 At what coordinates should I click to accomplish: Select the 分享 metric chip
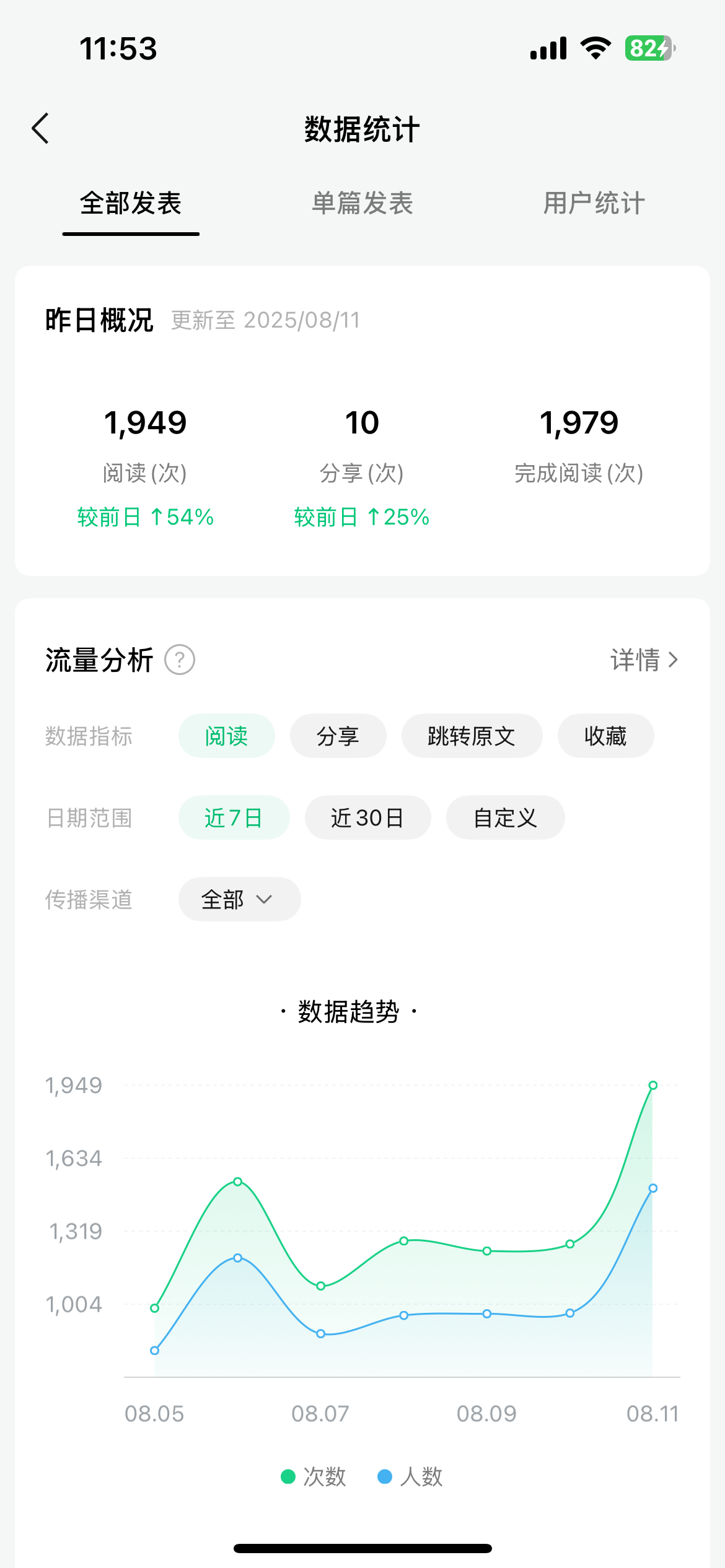[338, 736]
